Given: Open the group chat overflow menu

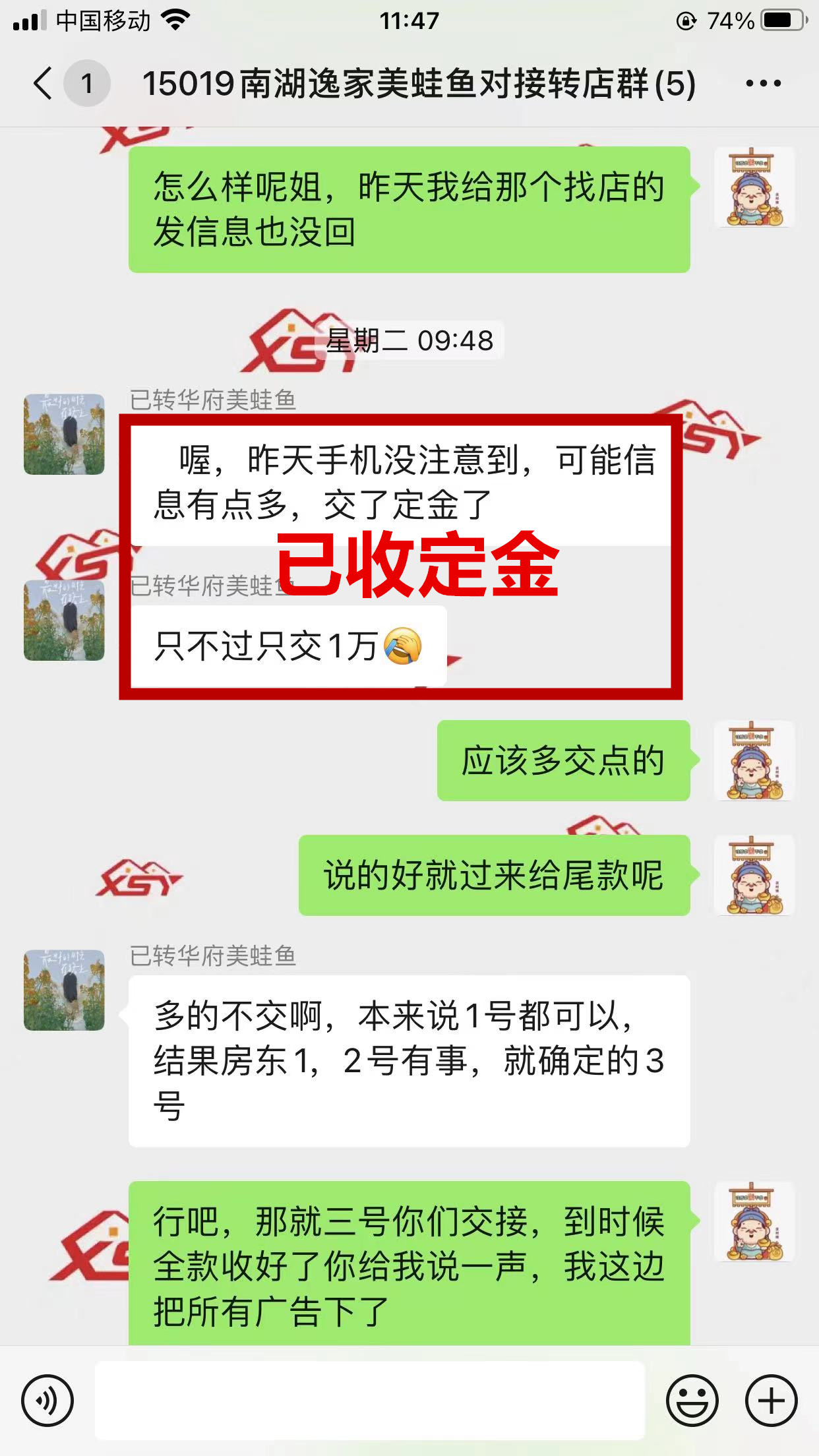Looking at the screenshot, I should click(763, 84).
